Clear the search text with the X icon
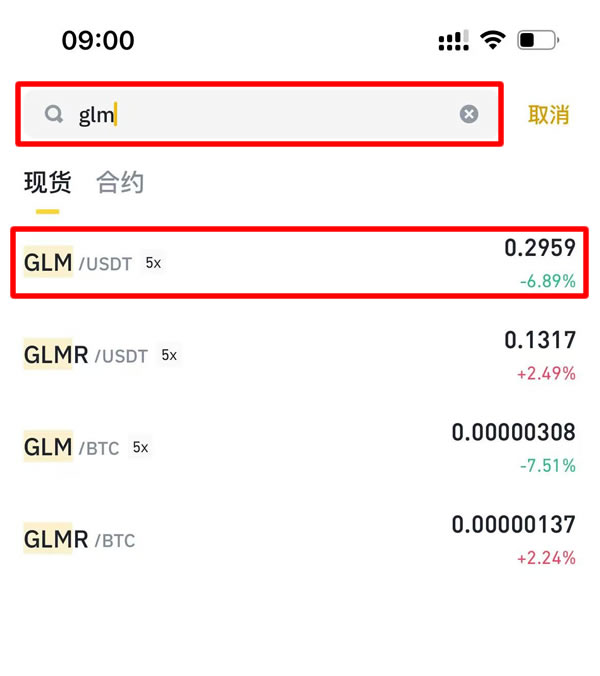Screen dimensions: 600x676 tap(469, 115)
